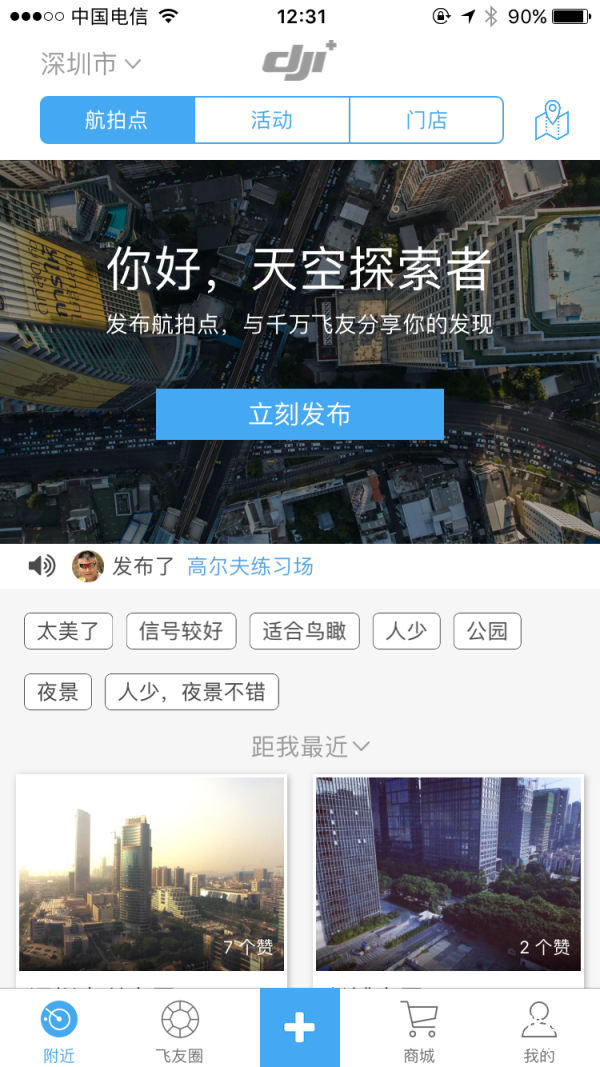This screenshot has width=600, height=1067.
Task: Open the 高尔夫练习场 link
Action: [250, 567]
